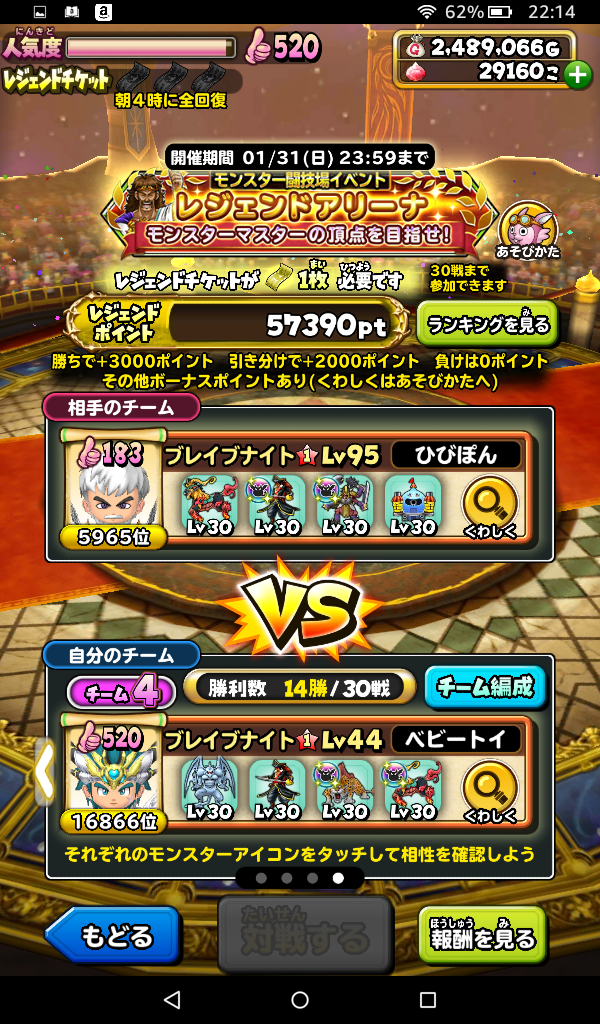Switch to previous team with left arrow
This screenshot has width=600, height=1024.
(x=44, y=770)
